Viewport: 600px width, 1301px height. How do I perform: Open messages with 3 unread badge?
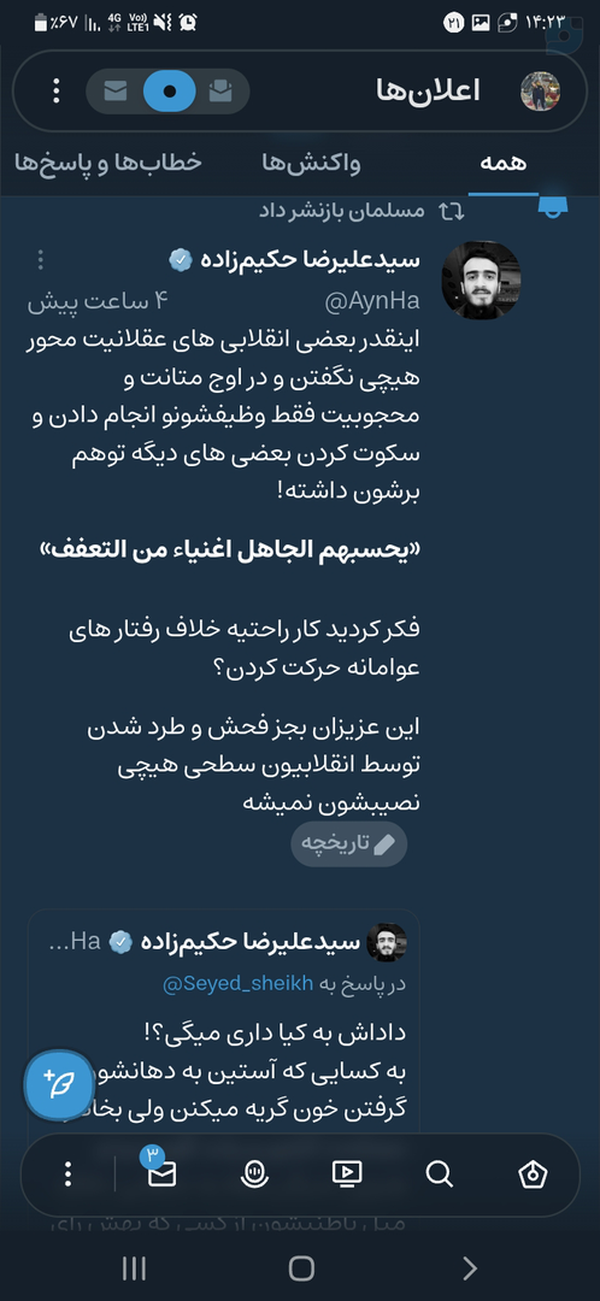point(159,1172)
